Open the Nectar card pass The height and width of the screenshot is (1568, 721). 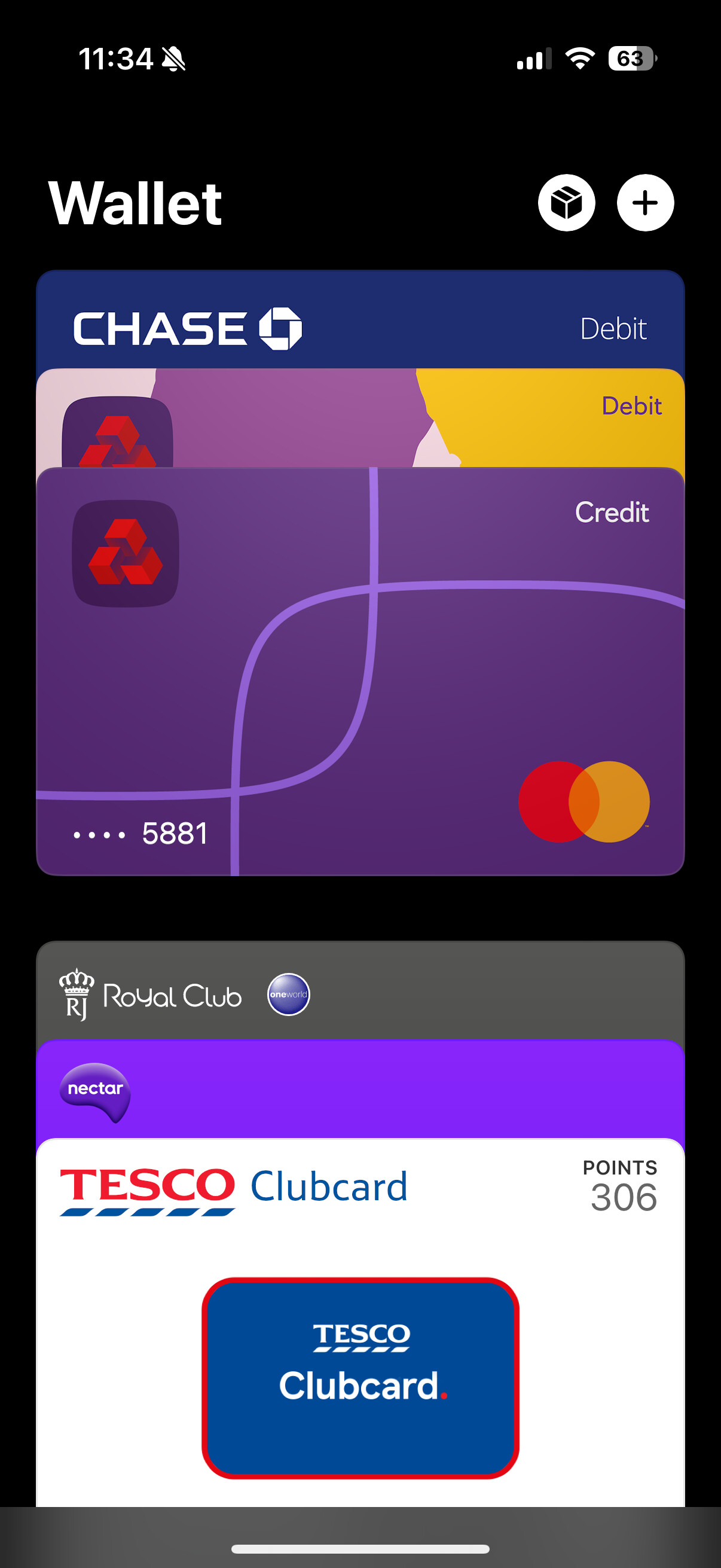360,1090
